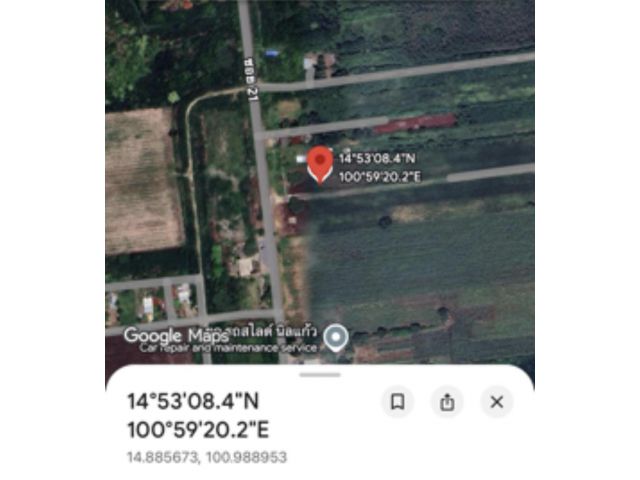The height and width of the screenshot is (480, 640).
Task: Share the pinned coordinates
Action: pos(447,402)
